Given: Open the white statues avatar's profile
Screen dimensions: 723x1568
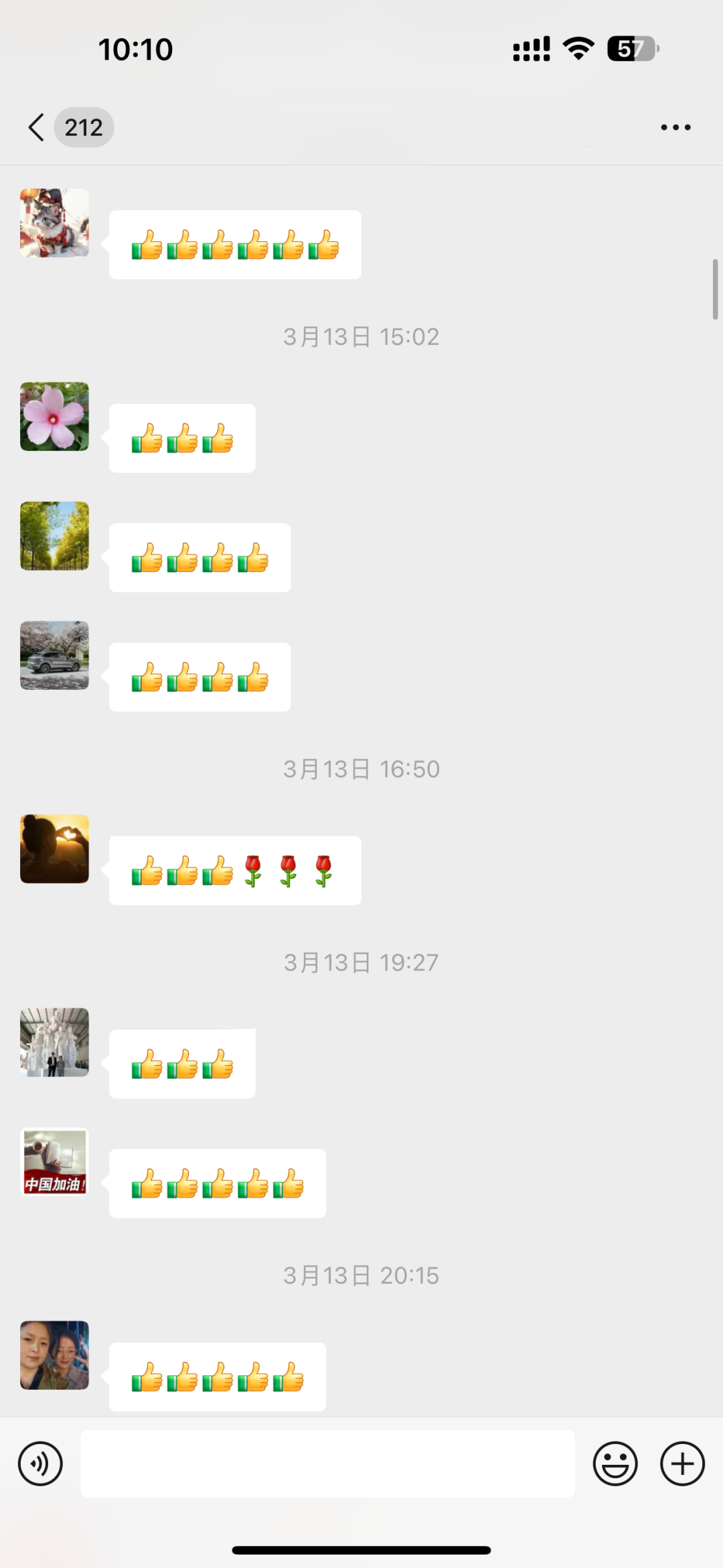Looking at the screenshot, I should 54,1042.
